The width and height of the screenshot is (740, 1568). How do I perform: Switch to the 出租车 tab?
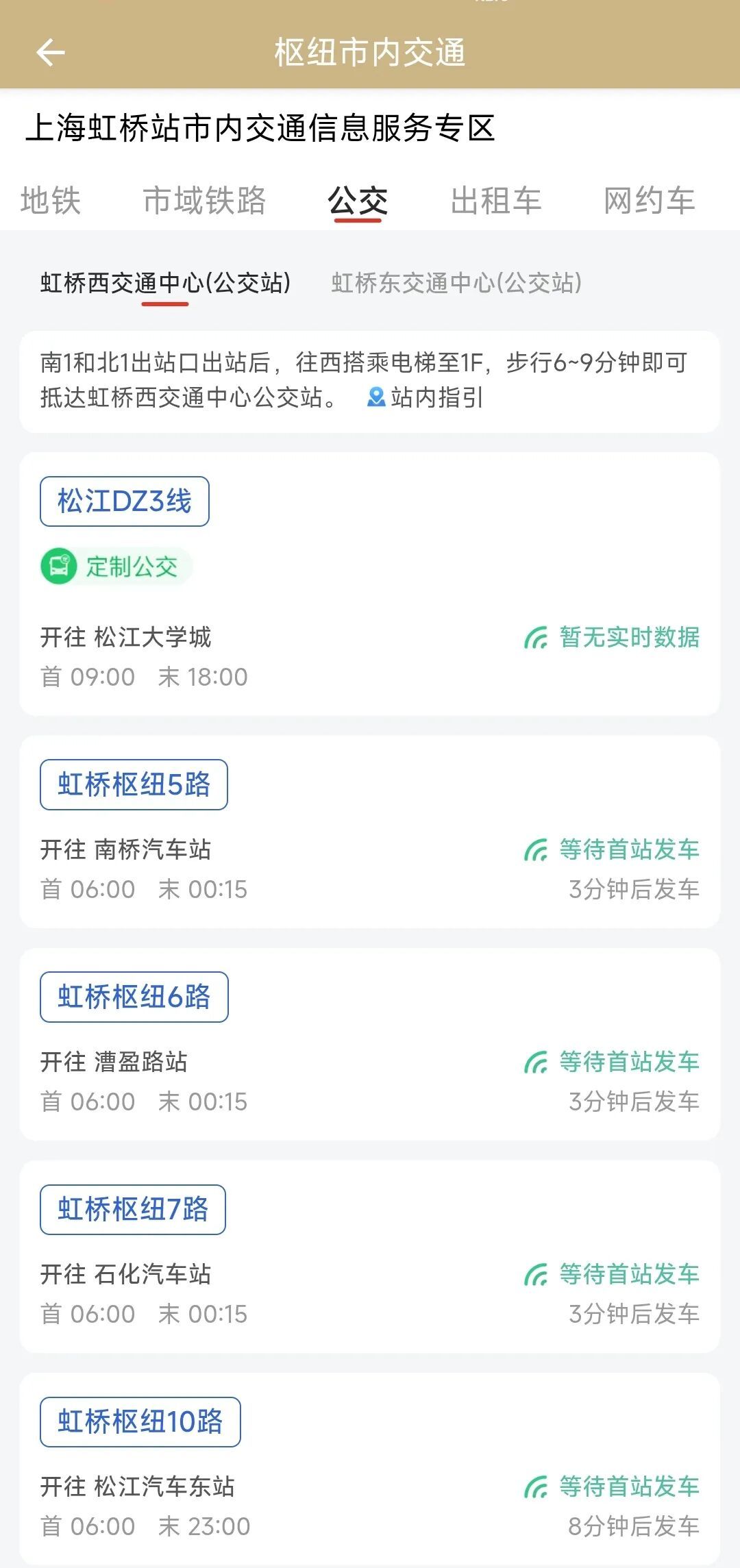[496, 201]
